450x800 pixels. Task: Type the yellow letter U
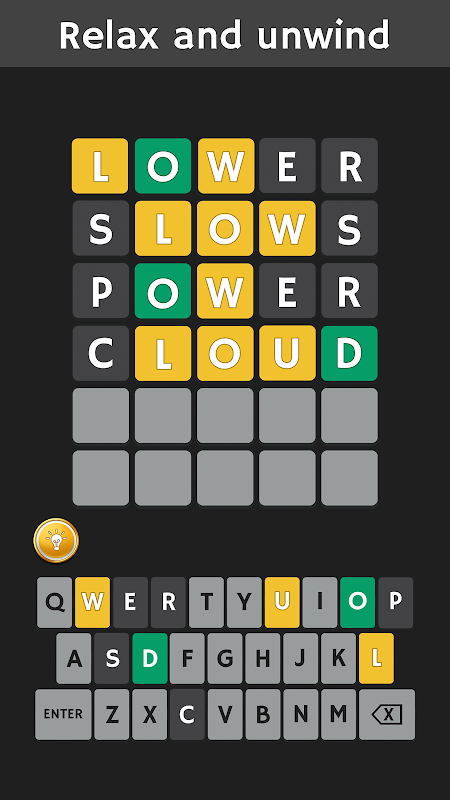tap(282, 603)
